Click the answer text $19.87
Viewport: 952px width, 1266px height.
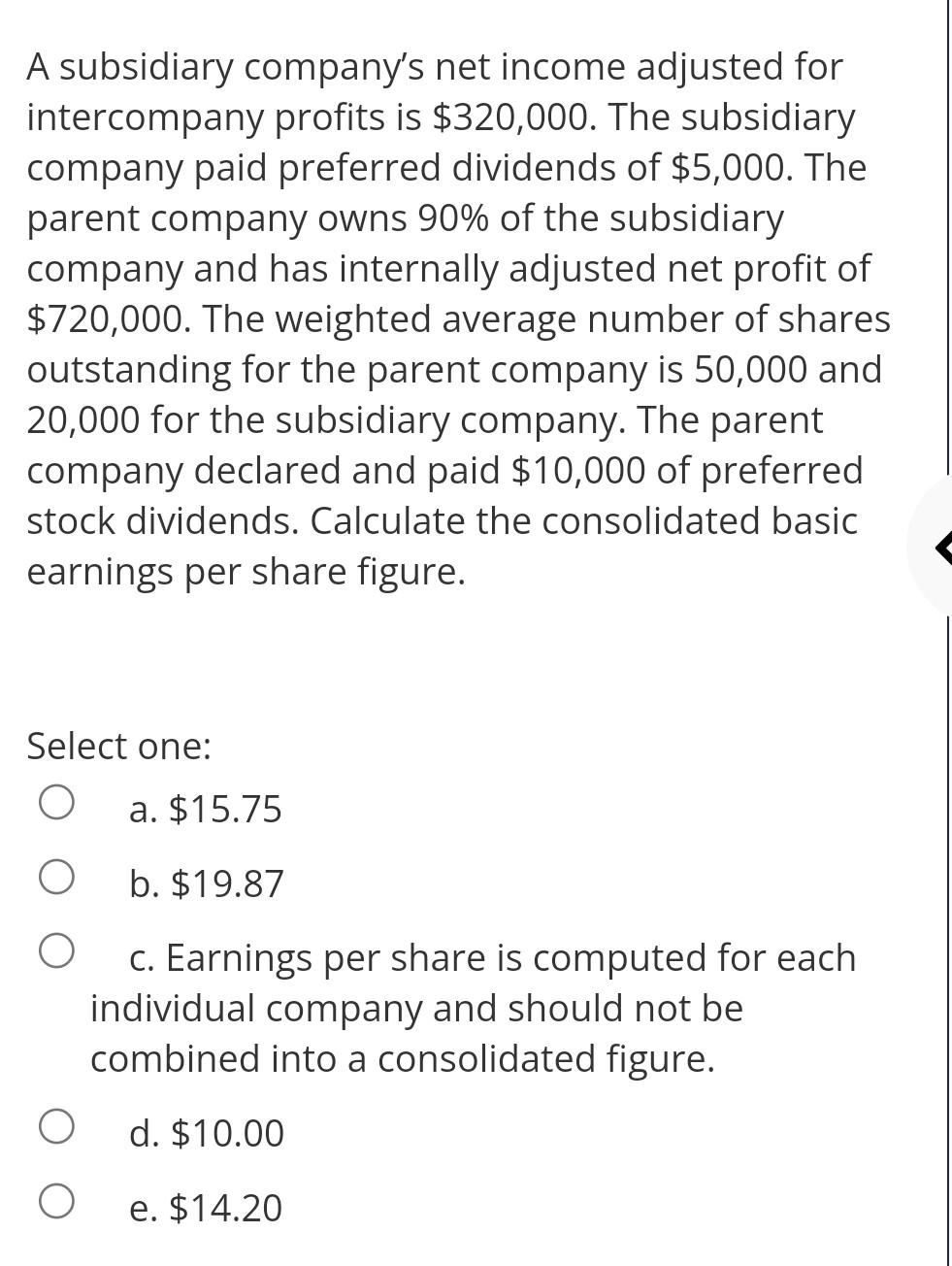pos(206,883)
